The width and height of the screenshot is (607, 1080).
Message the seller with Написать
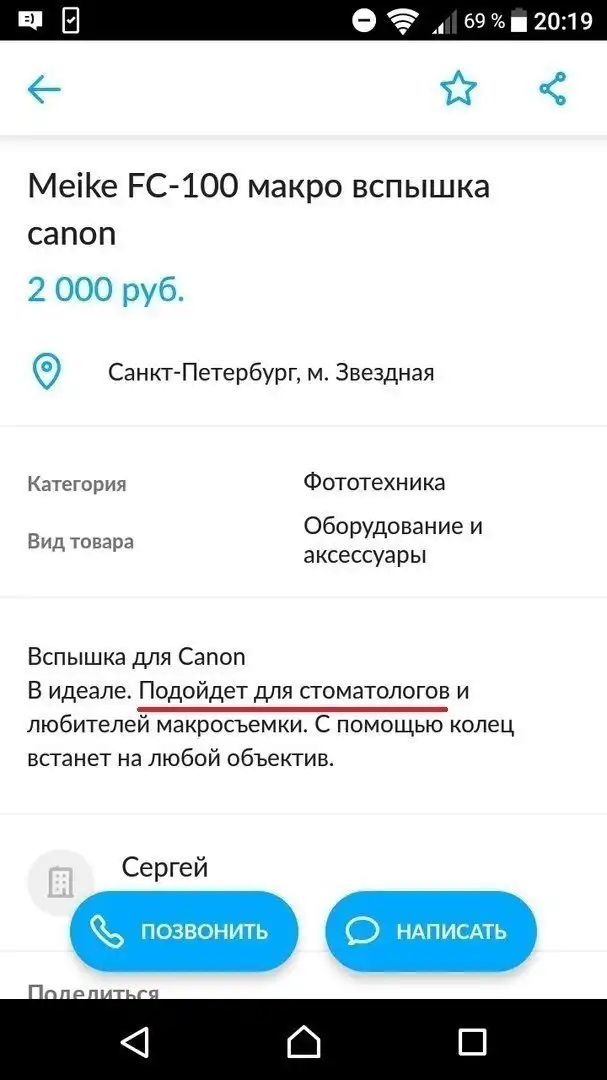coord(431,931)
